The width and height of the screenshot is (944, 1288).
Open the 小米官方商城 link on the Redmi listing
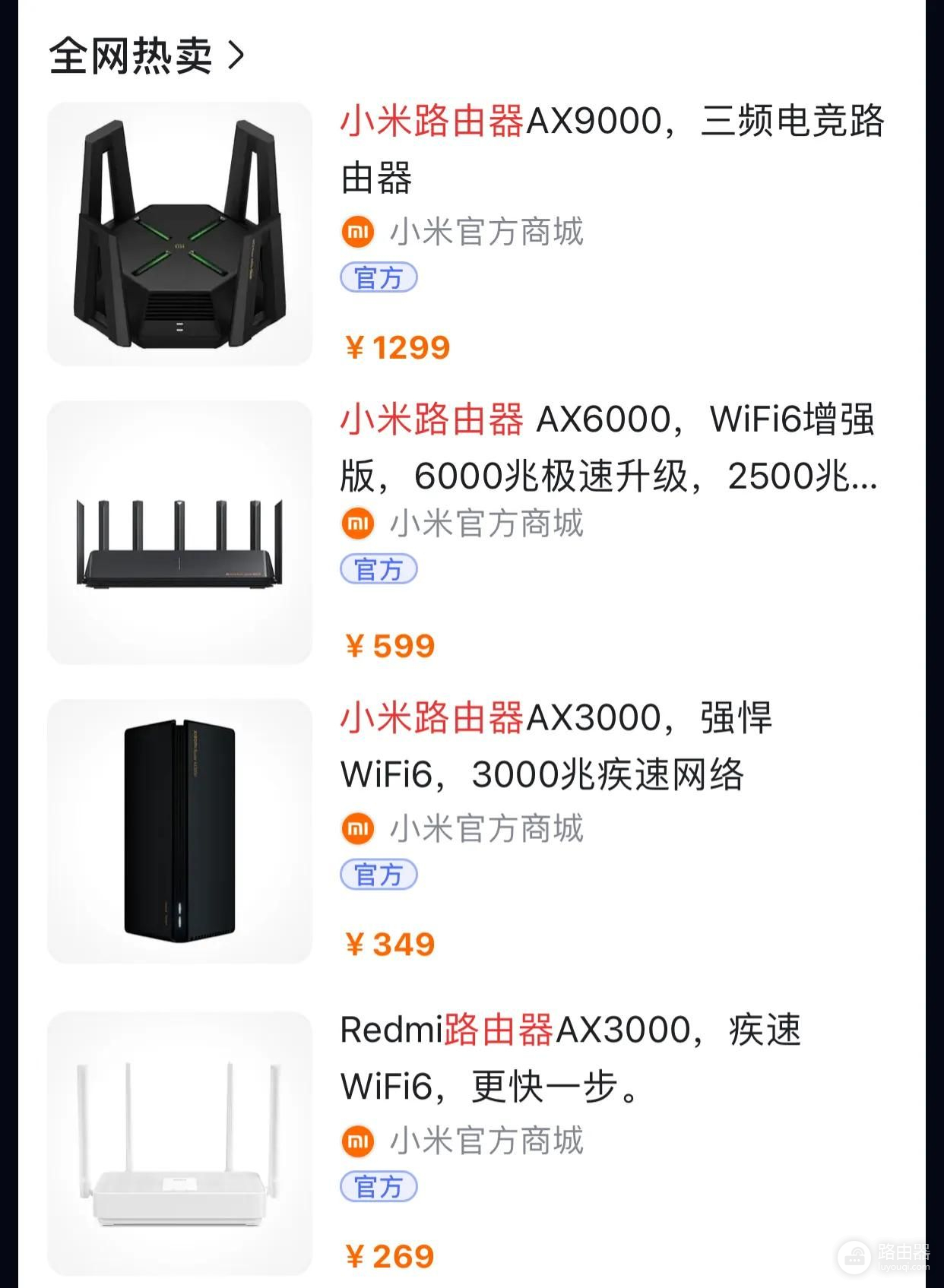coord(486,1141)
